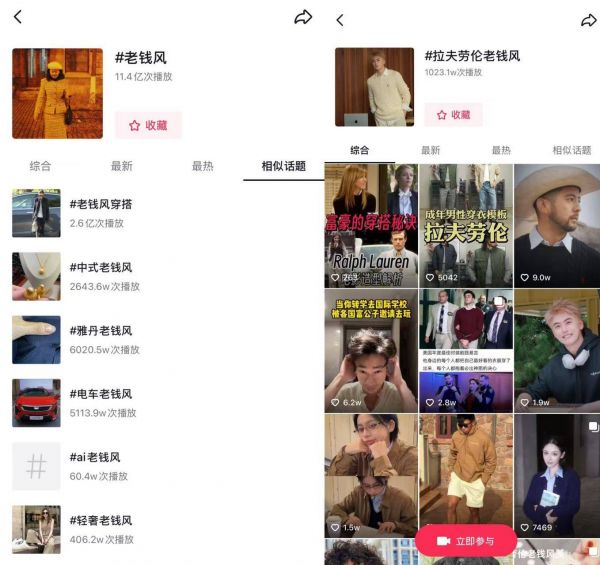Switch to 最热 tab under #老钱风
The height and width of the screenshot is (565, 600).
(x=202, y=166)
